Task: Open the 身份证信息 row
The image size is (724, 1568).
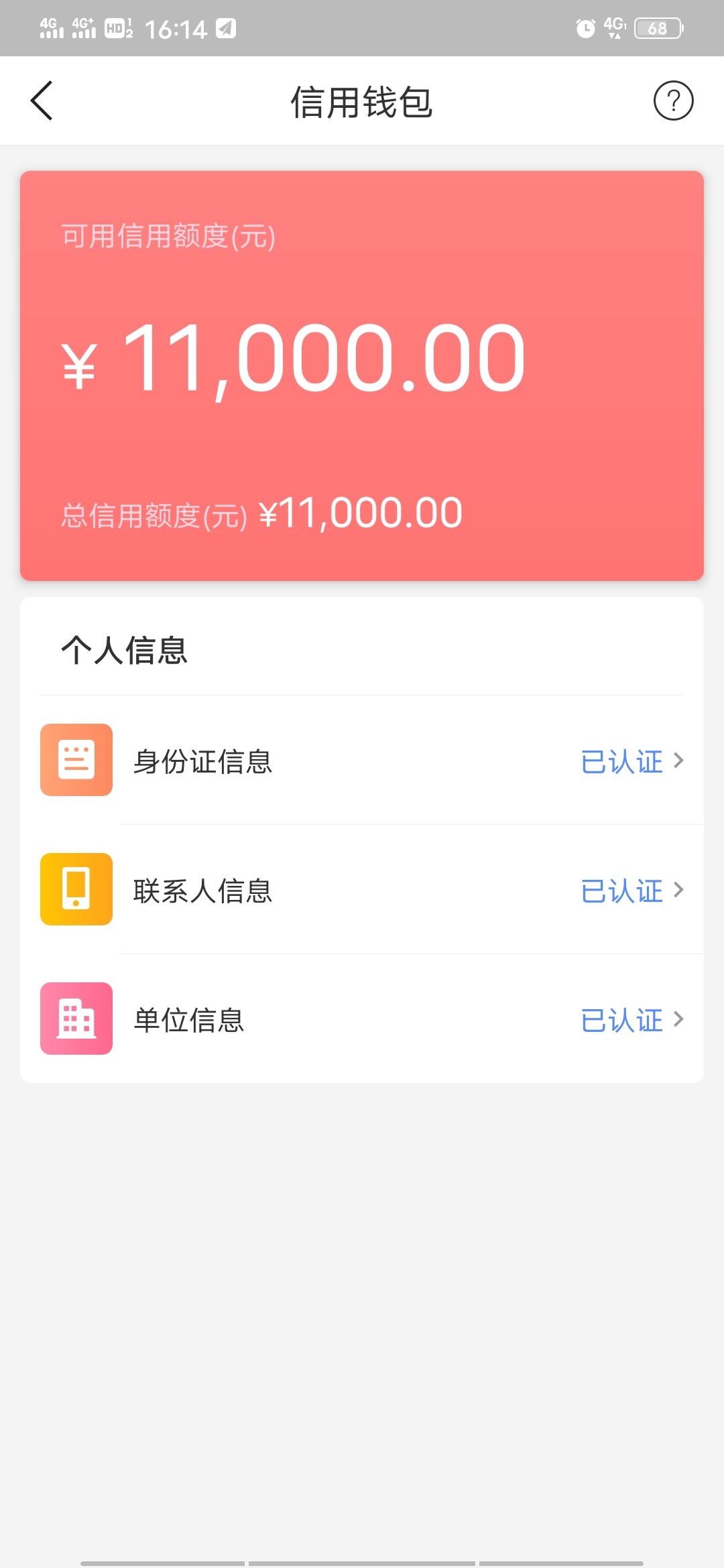Action: (362, 760)
